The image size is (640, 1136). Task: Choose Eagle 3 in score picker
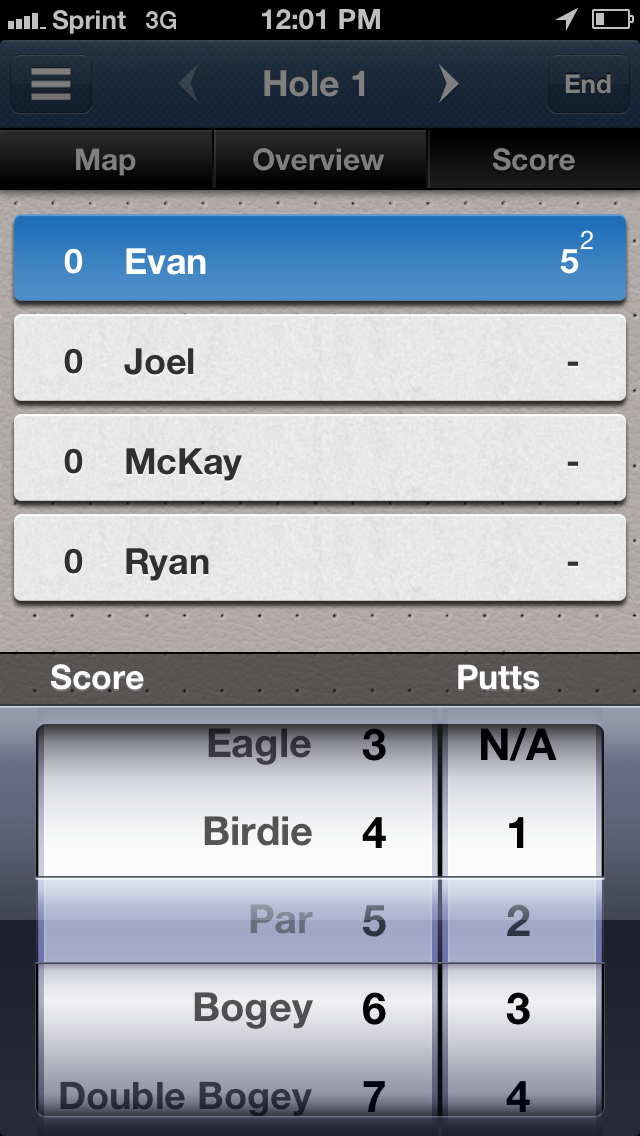[238, 746]
